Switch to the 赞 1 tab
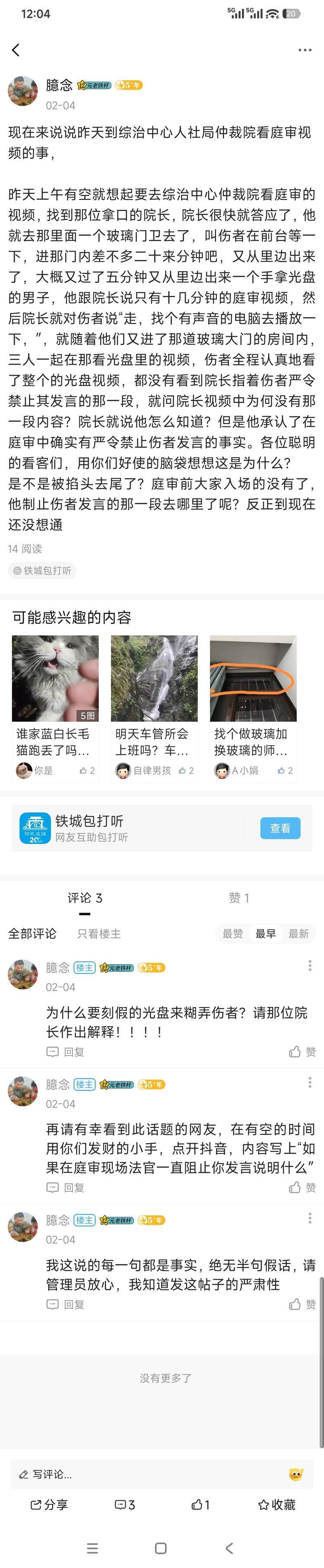Image resolution: width=324 pixels, height=1568 pixels. click(x=238, y=898)
